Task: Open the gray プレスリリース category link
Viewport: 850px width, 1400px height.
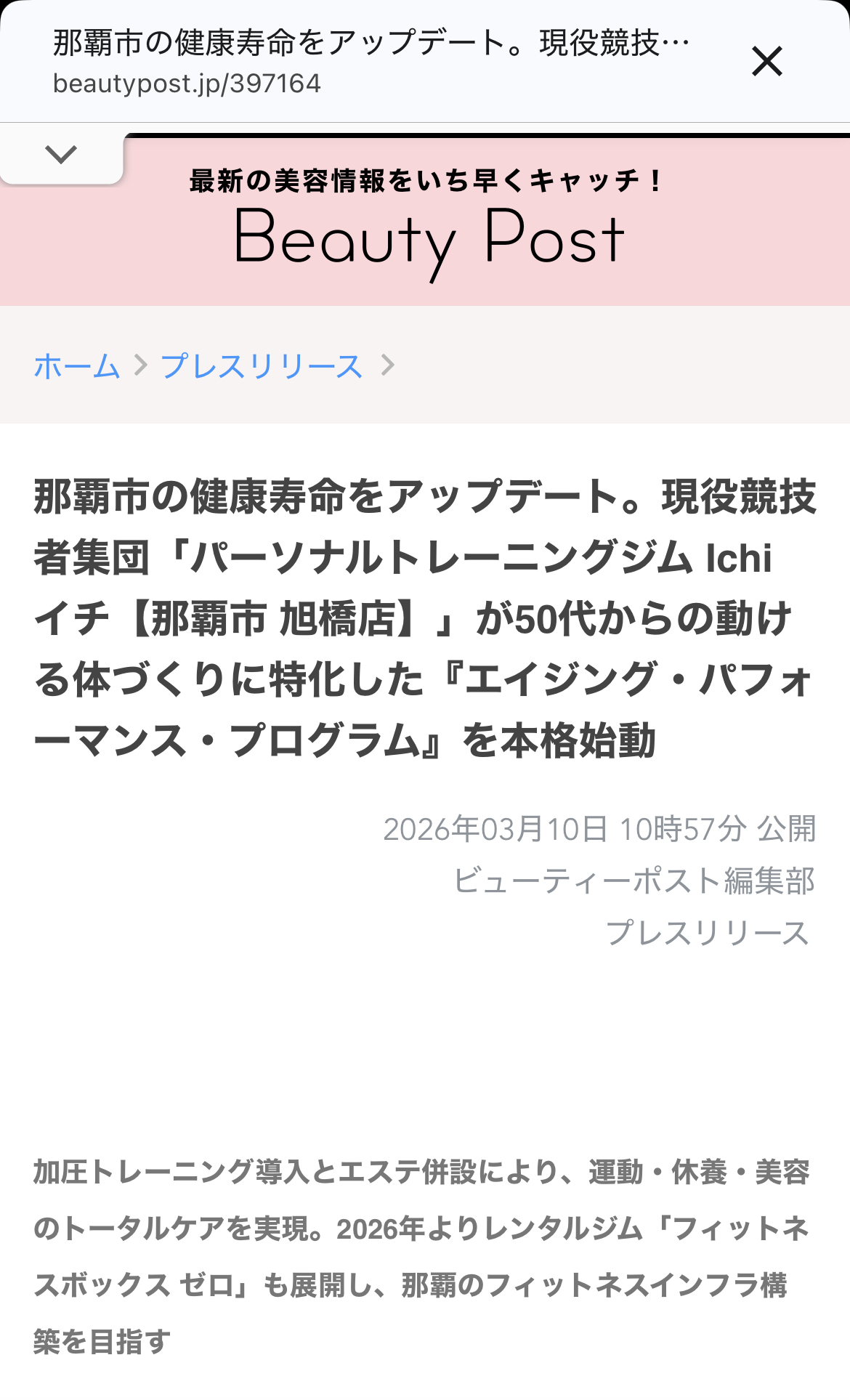Action: pyautogui.click(x=706, y=932)
